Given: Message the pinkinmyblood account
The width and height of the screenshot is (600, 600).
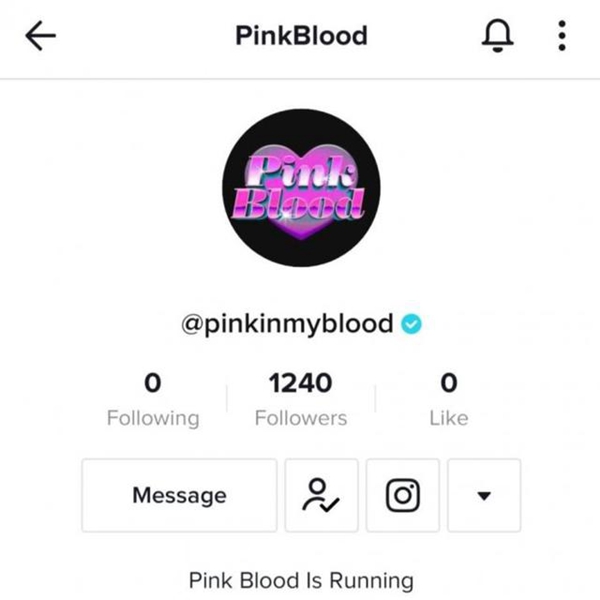Looking at the screenshot, I should [179, 495].
